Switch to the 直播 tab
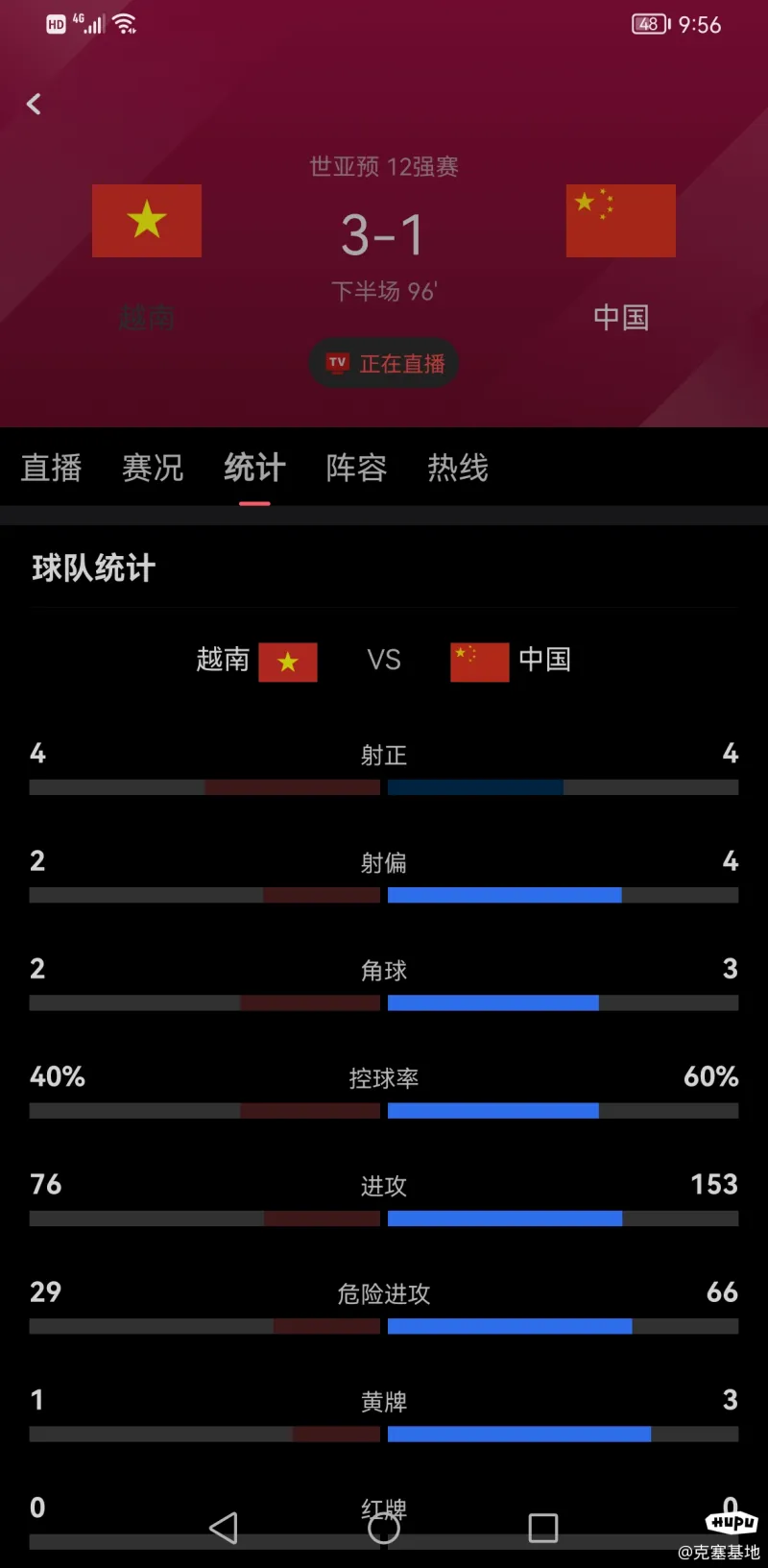 tap(51, 468)
